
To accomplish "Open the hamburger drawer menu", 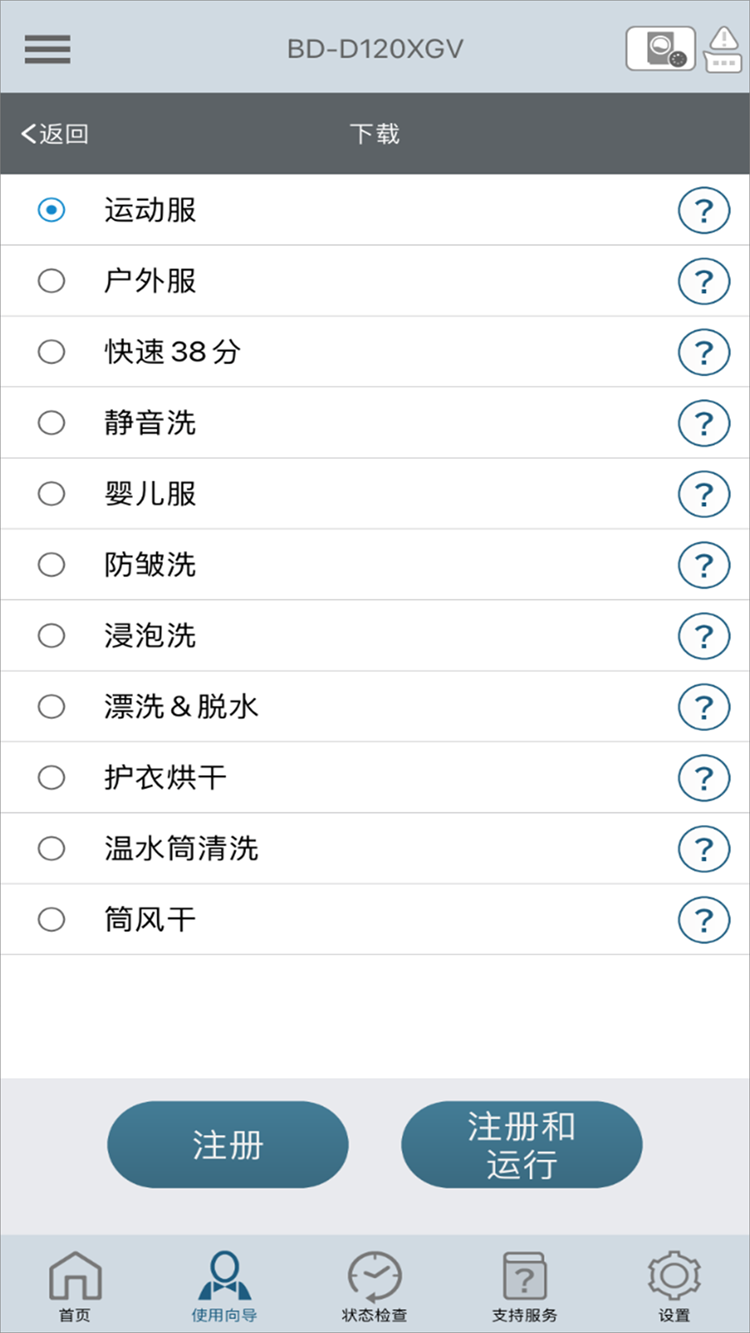I will pyautogui.click(x=47, y=49).
